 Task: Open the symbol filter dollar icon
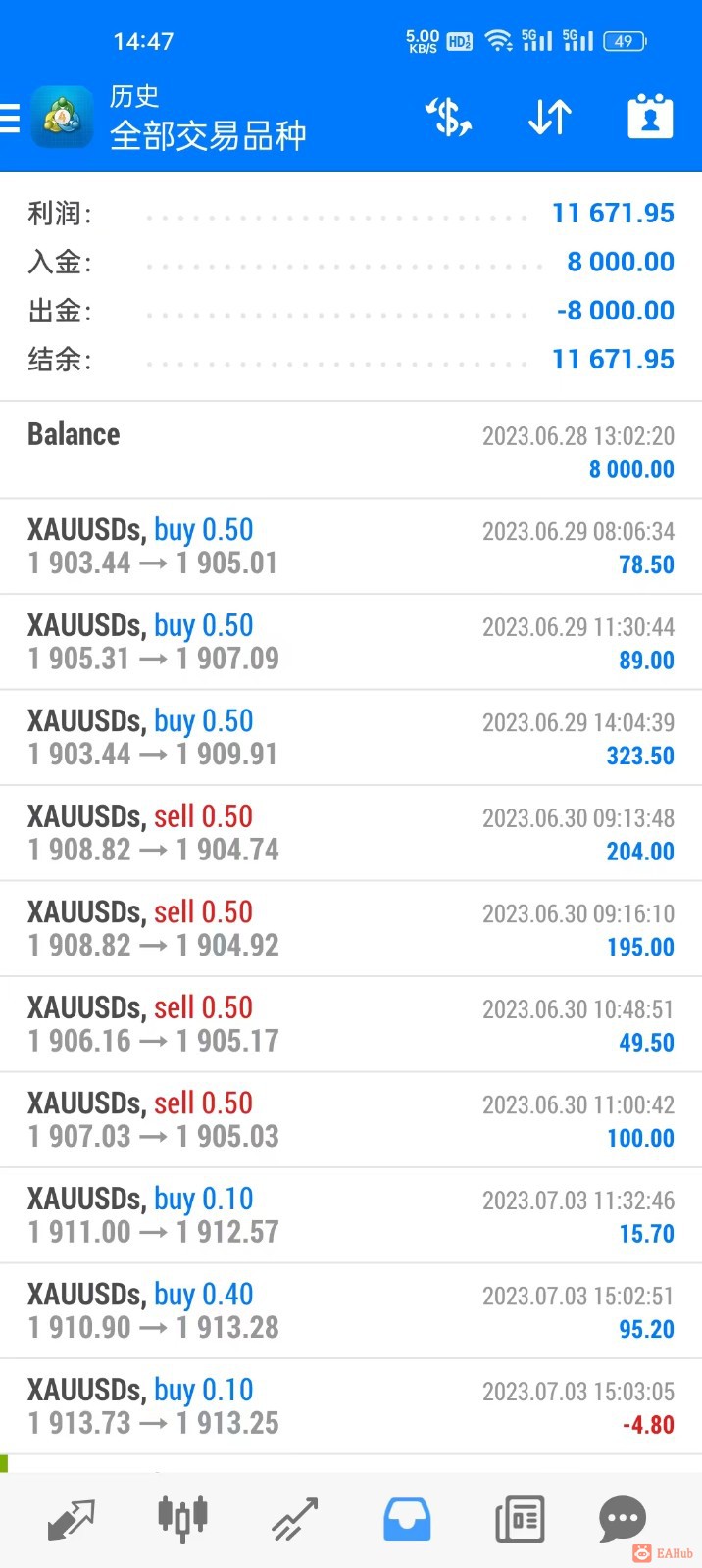tap(448, 118)
